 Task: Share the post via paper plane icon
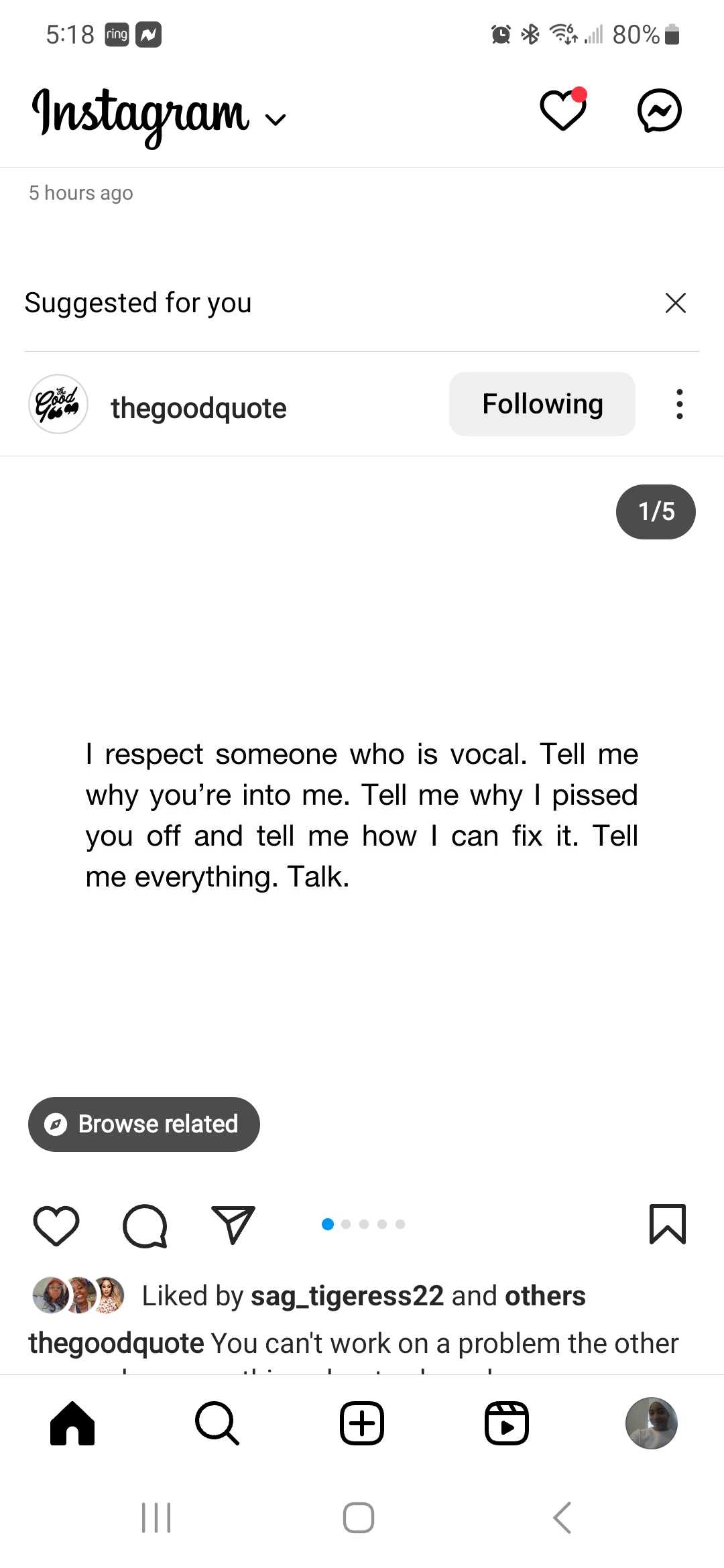coord(233,1226)
